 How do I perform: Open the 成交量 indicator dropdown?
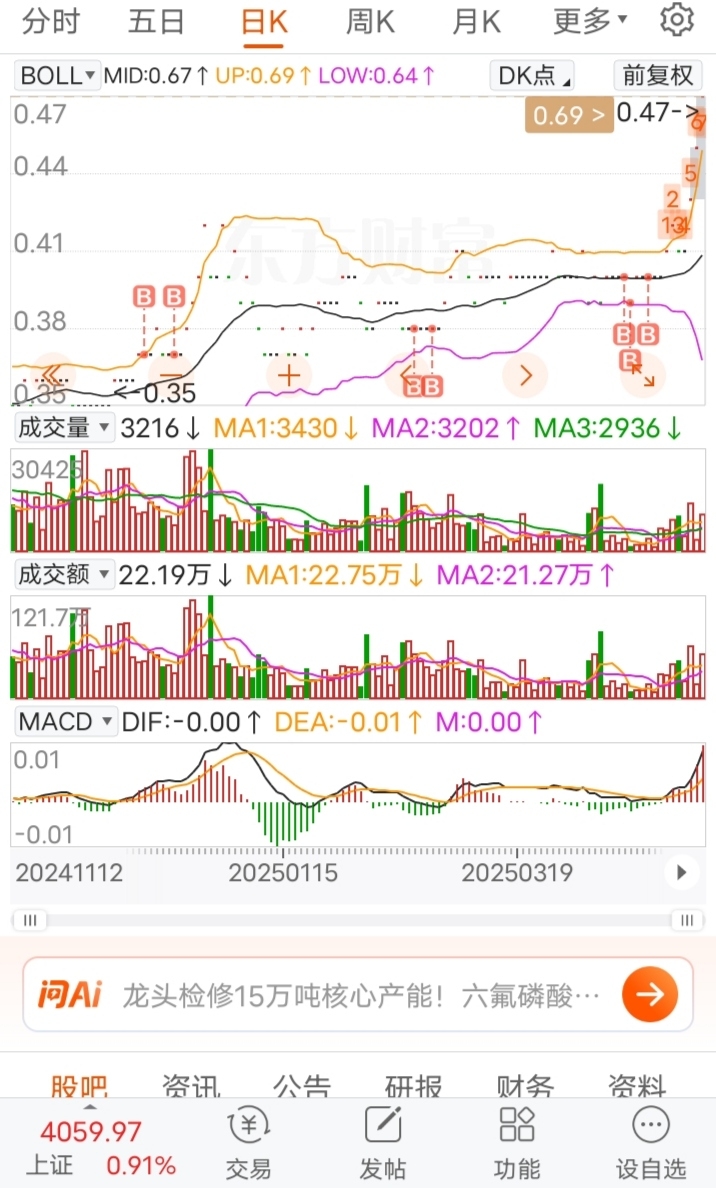point(64,429)
